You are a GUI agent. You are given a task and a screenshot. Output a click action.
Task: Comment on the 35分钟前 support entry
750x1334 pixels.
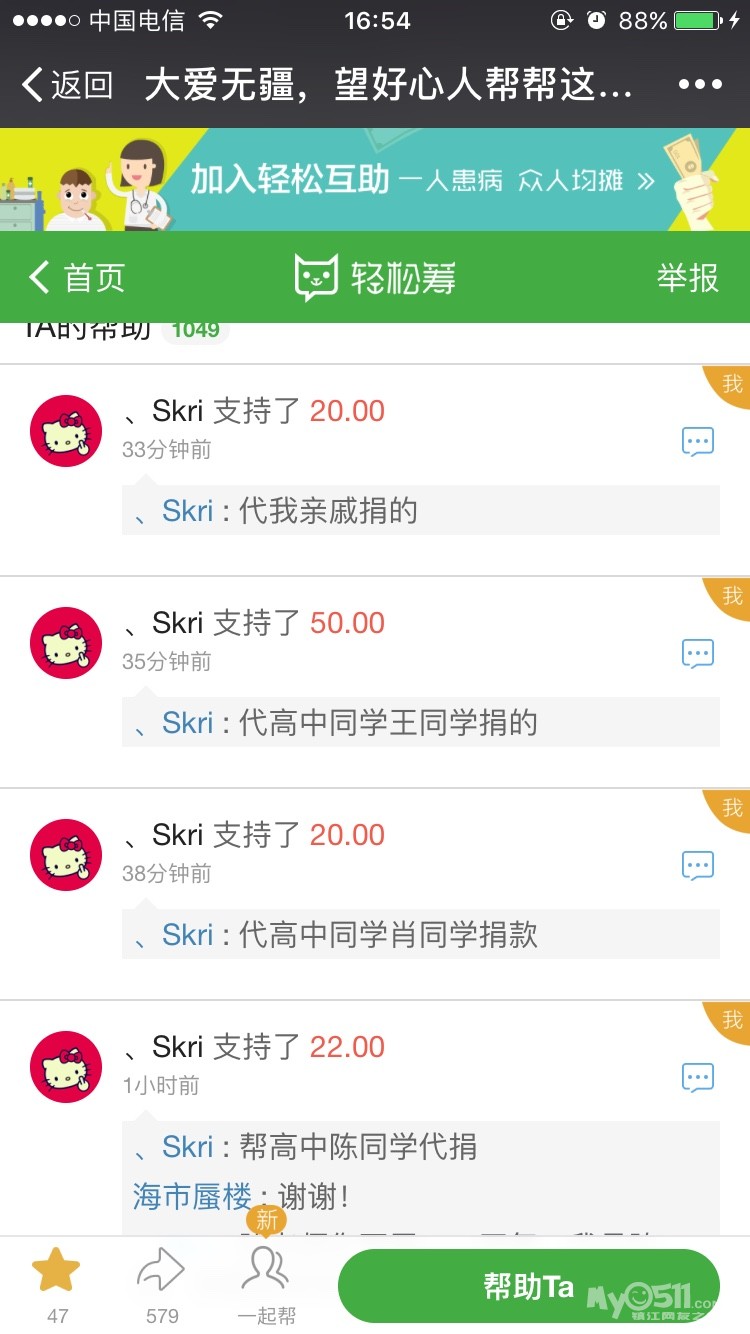[697, 653]
